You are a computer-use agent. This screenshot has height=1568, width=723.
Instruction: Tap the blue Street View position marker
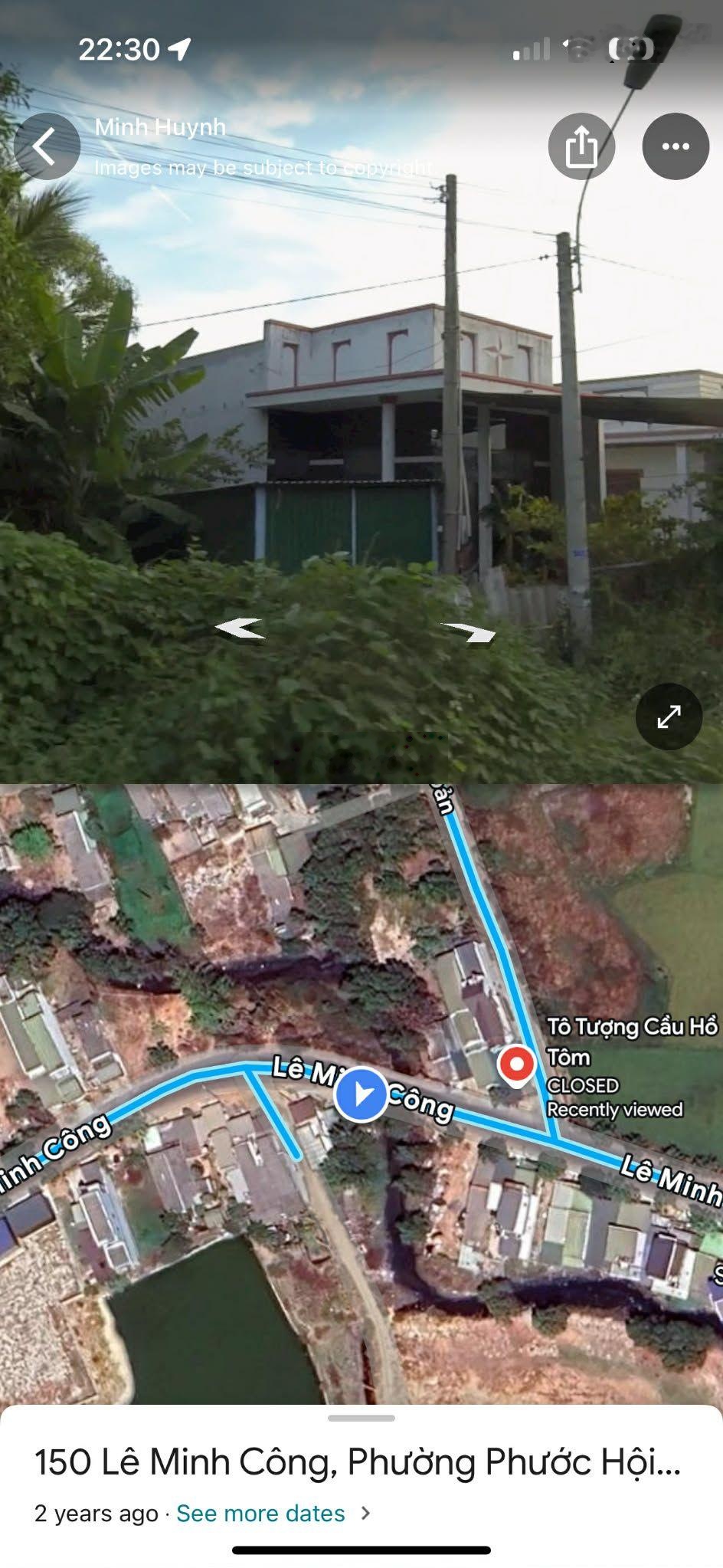(361, 1094)
